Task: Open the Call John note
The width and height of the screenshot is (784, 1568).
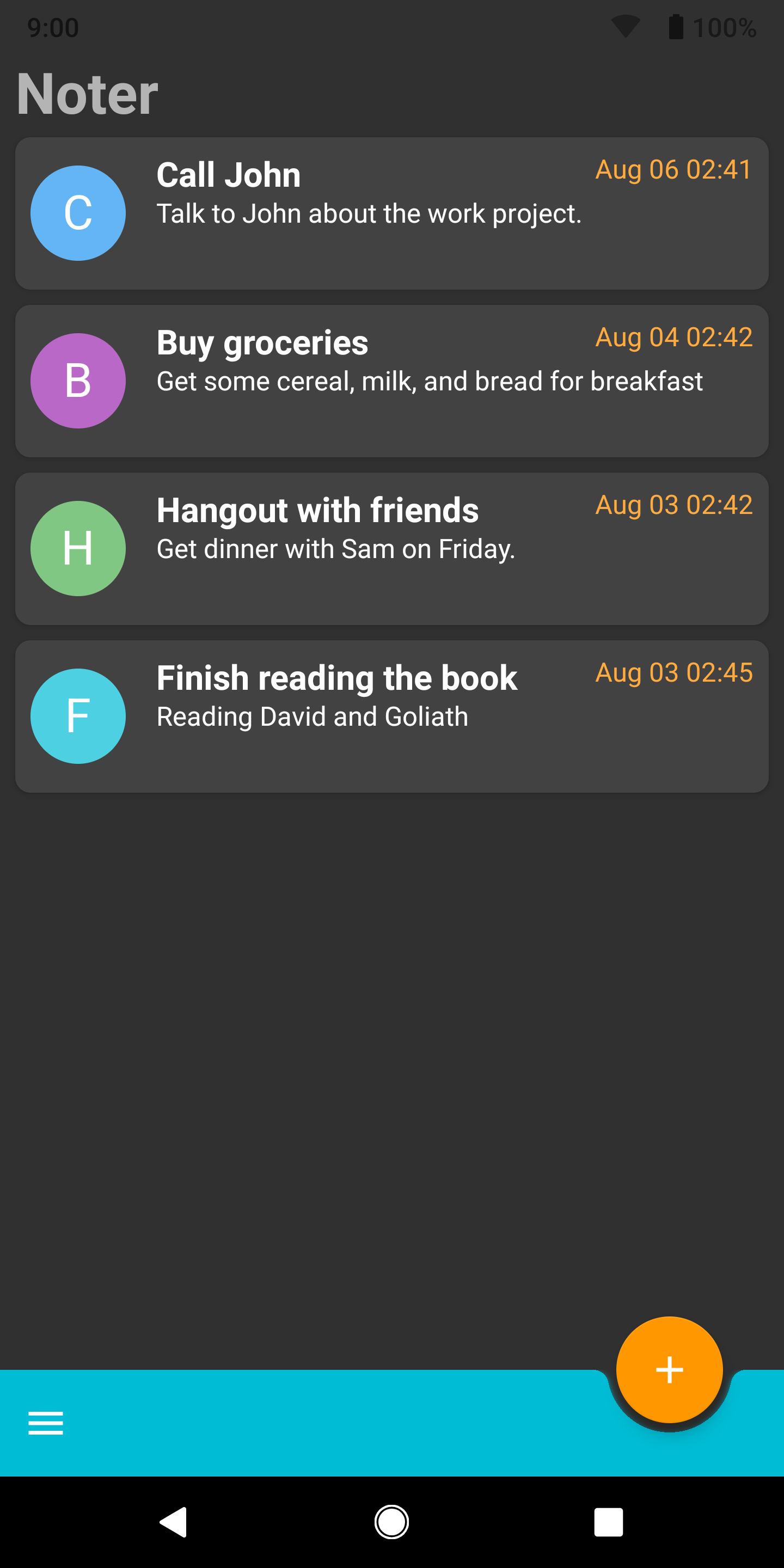Action: point(391,213)
